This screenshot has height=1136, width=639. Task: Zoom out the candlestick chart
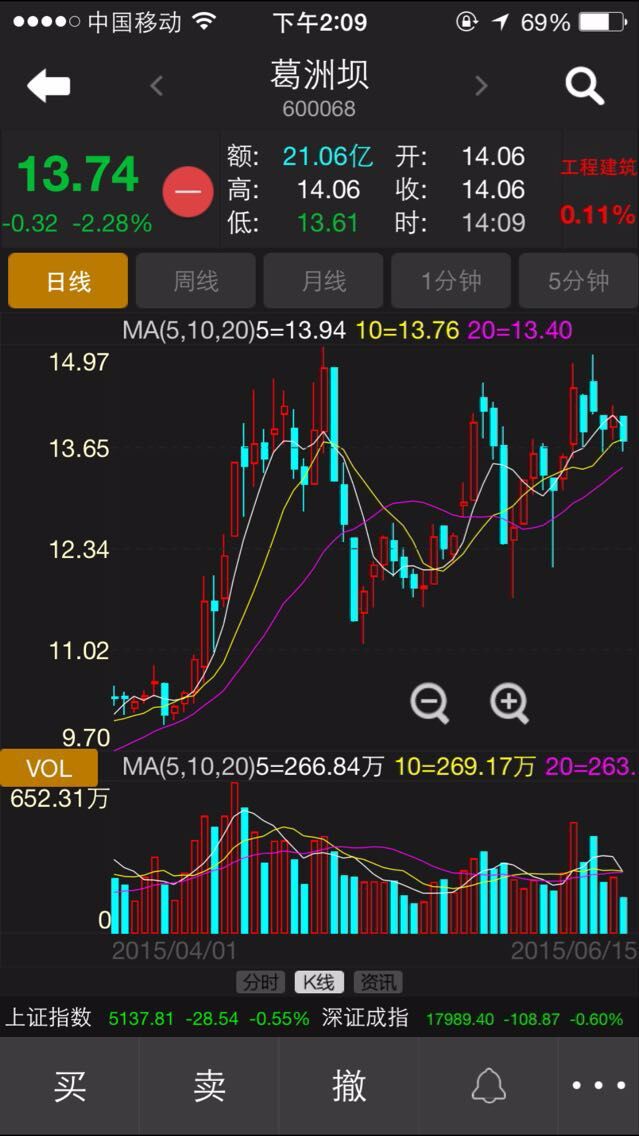429,703
